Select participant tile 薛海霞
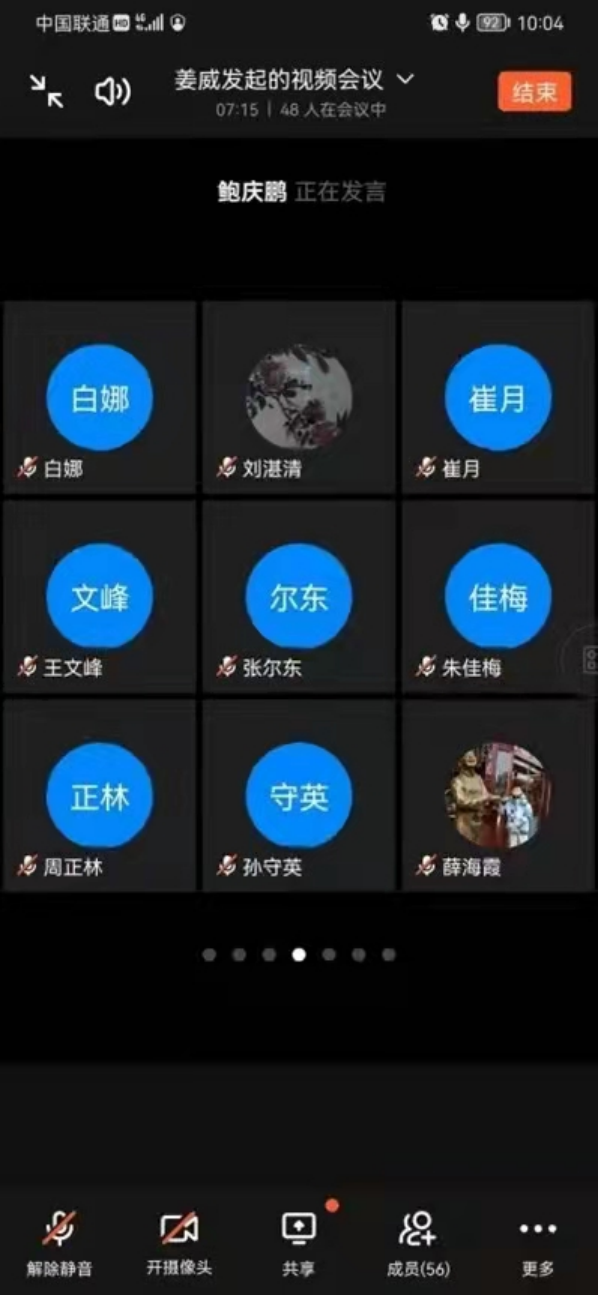 point(498,796)
